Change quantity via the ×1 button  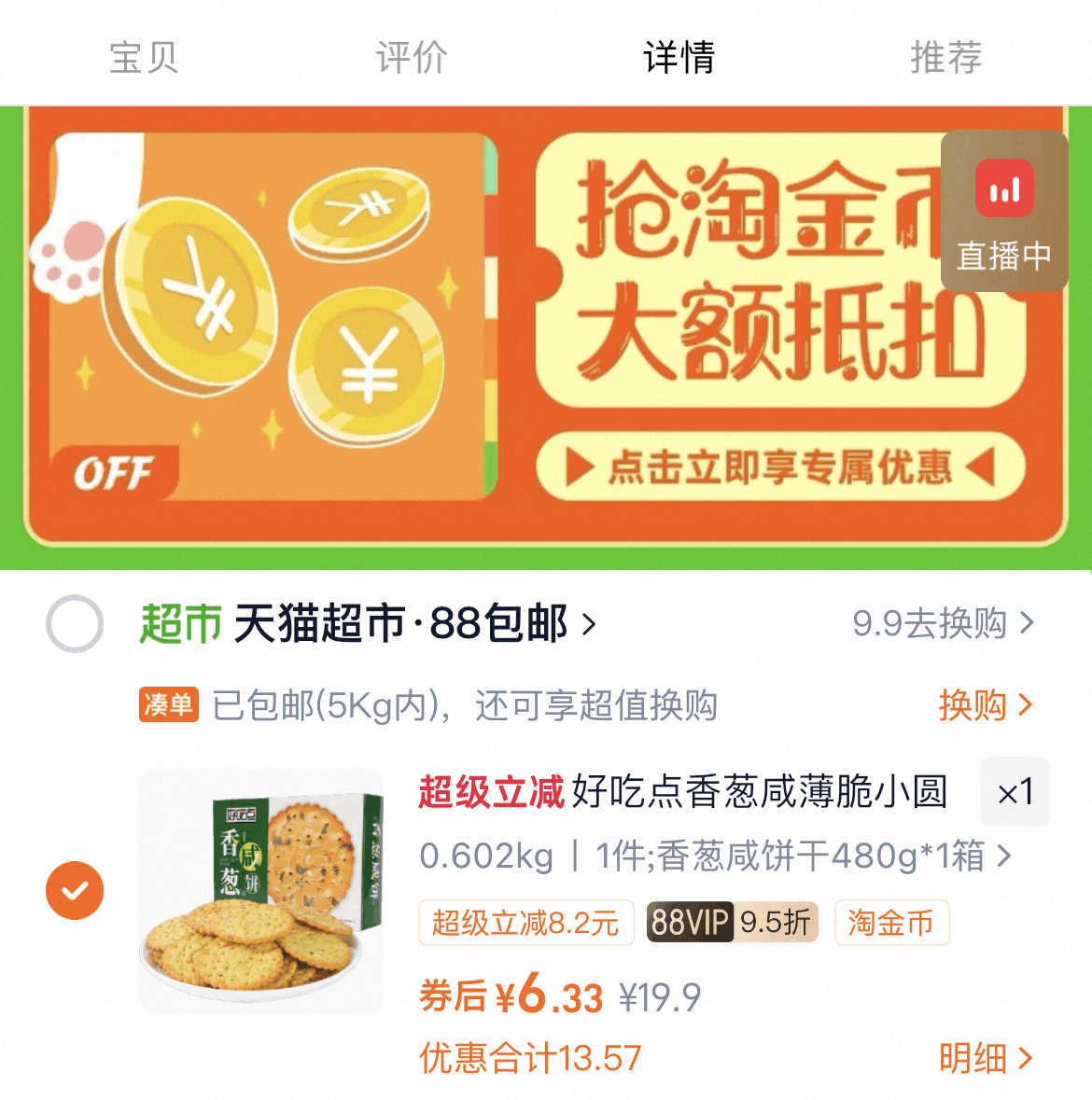click(x=1015, y=792)
